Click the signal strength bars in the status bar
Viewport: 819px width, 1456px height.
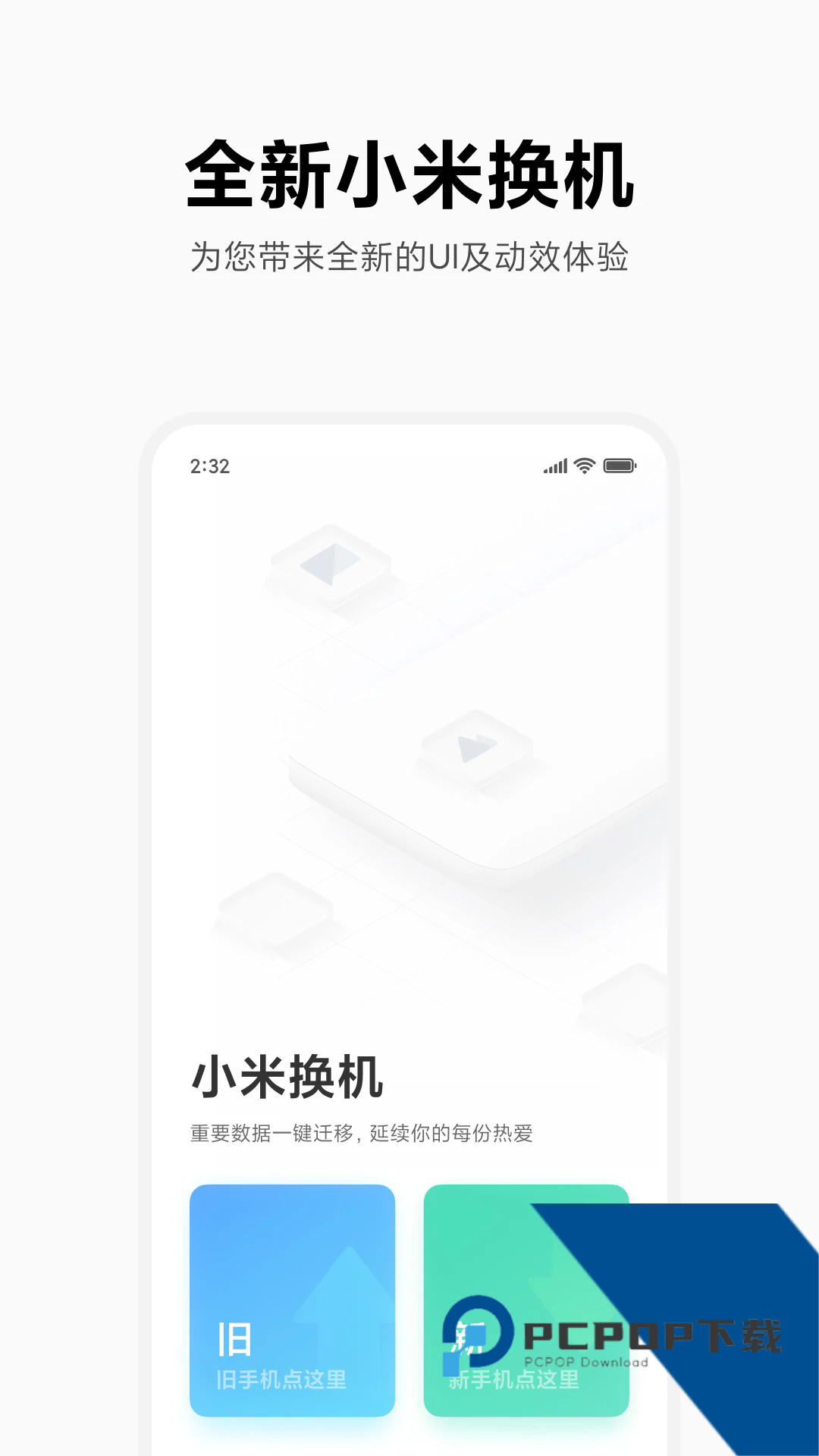click(x=554, y=467)
